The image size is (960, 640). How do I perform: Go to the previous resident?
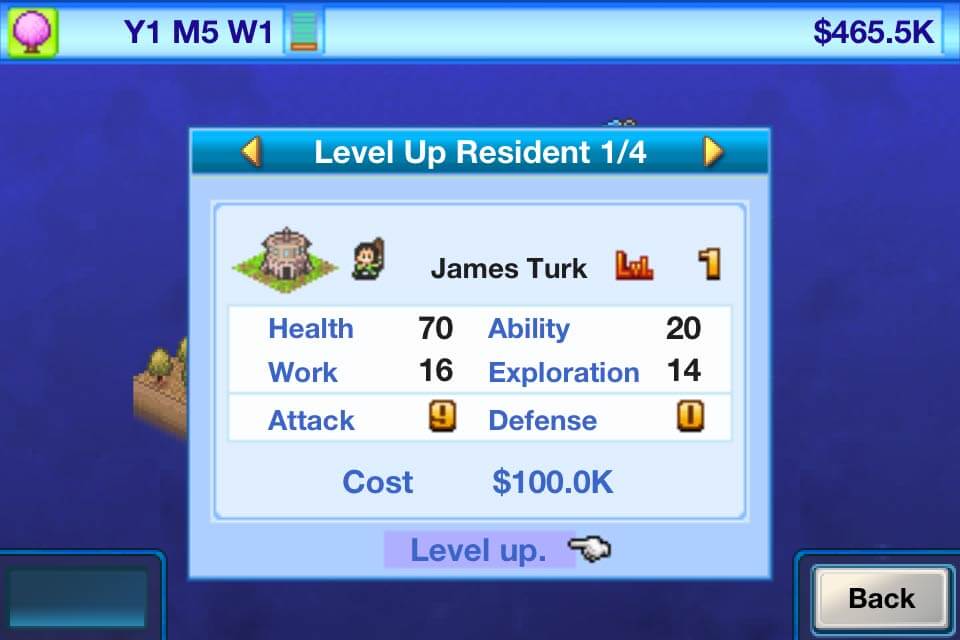(x=252, y=153)
